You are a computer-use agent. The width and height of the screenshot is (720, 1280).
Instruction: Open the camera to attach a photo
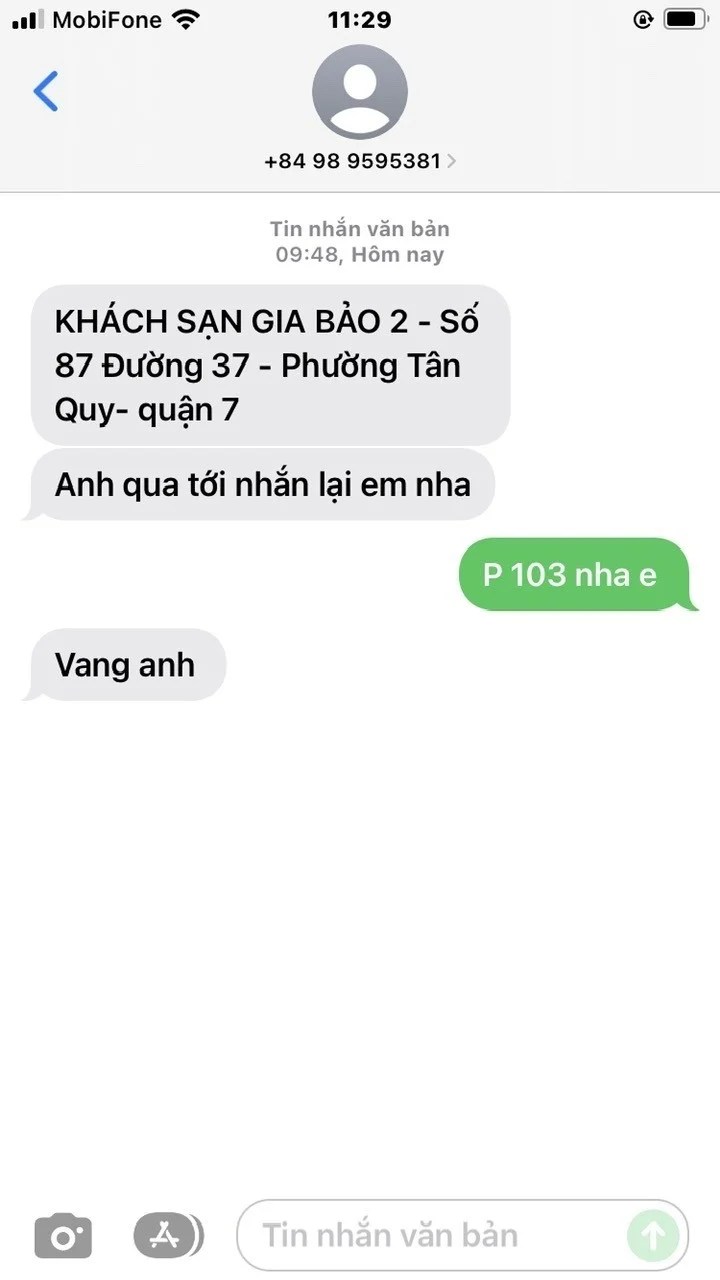pyautogui.click(x=63, y=1236)
